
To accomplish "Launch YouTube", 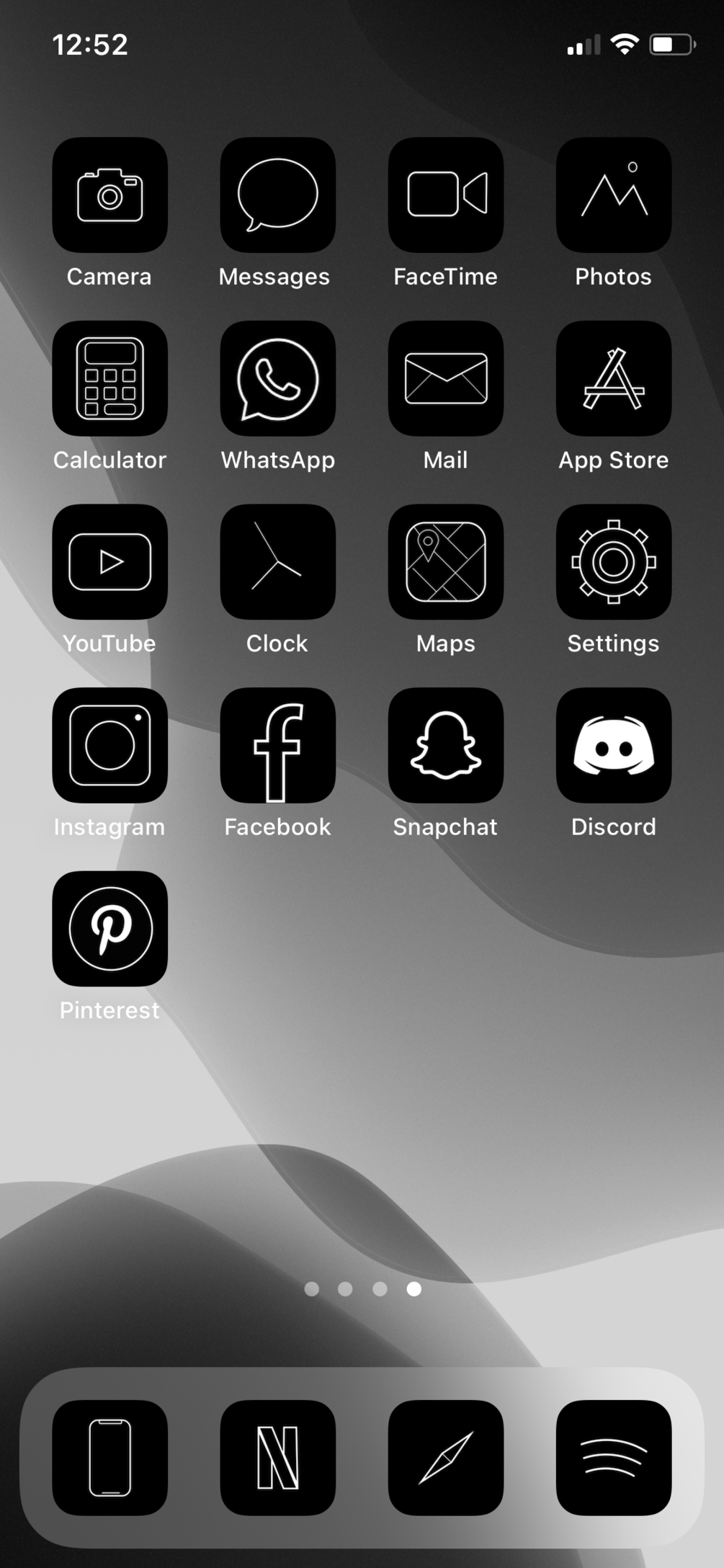I will pyautogui.click(x=110, y=561).
